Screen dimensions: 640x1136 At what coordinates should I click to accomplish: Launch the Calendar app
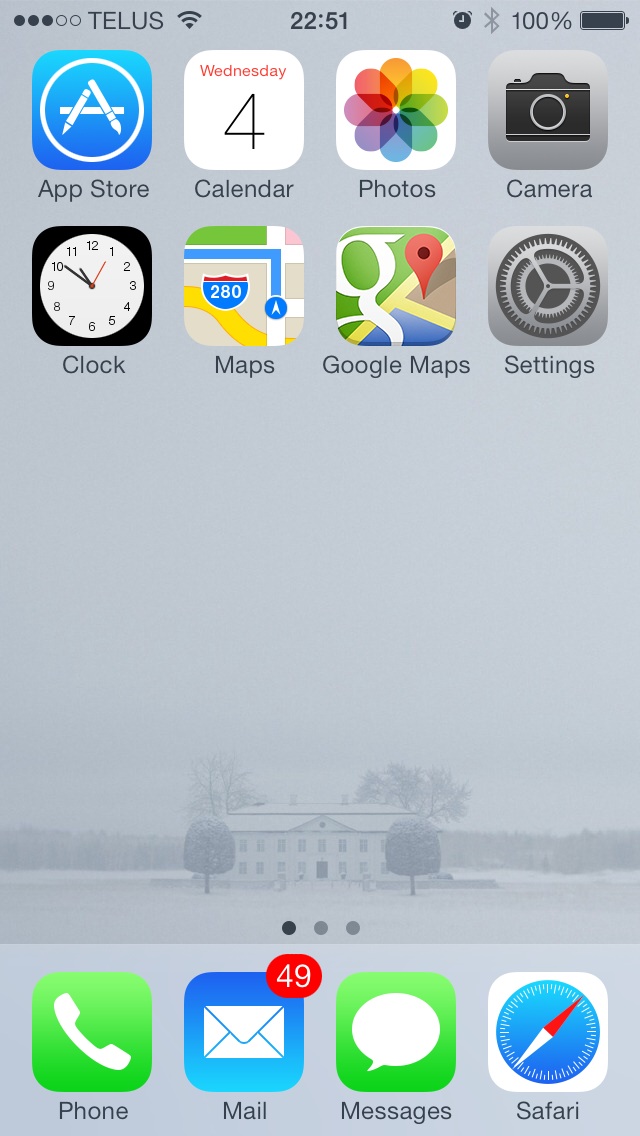click(x=244, y=110)
